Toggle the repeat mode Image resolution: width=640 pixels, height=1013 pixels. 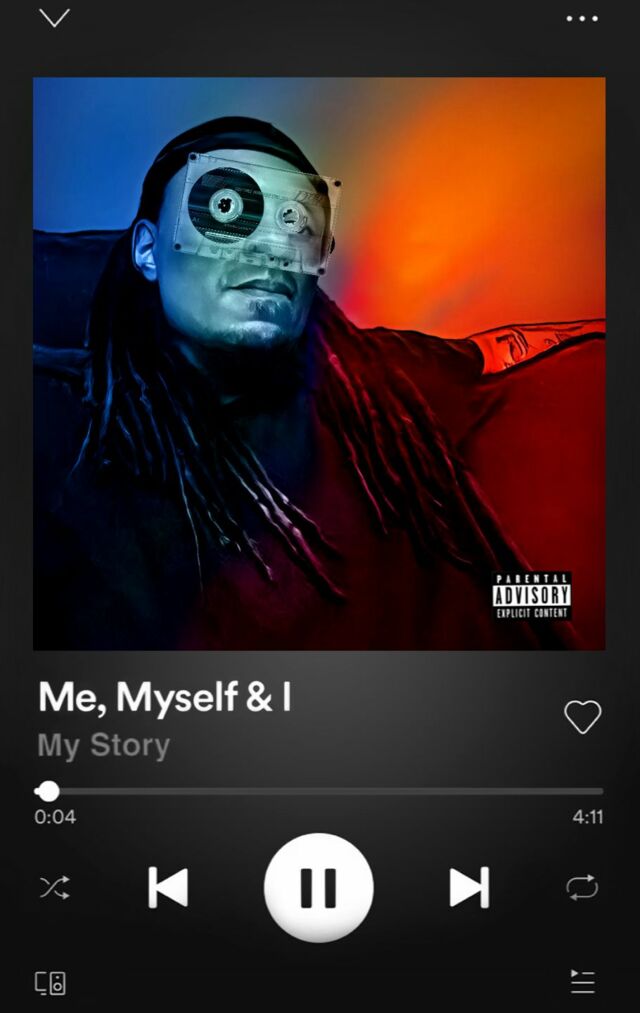[x=582, y=887]
